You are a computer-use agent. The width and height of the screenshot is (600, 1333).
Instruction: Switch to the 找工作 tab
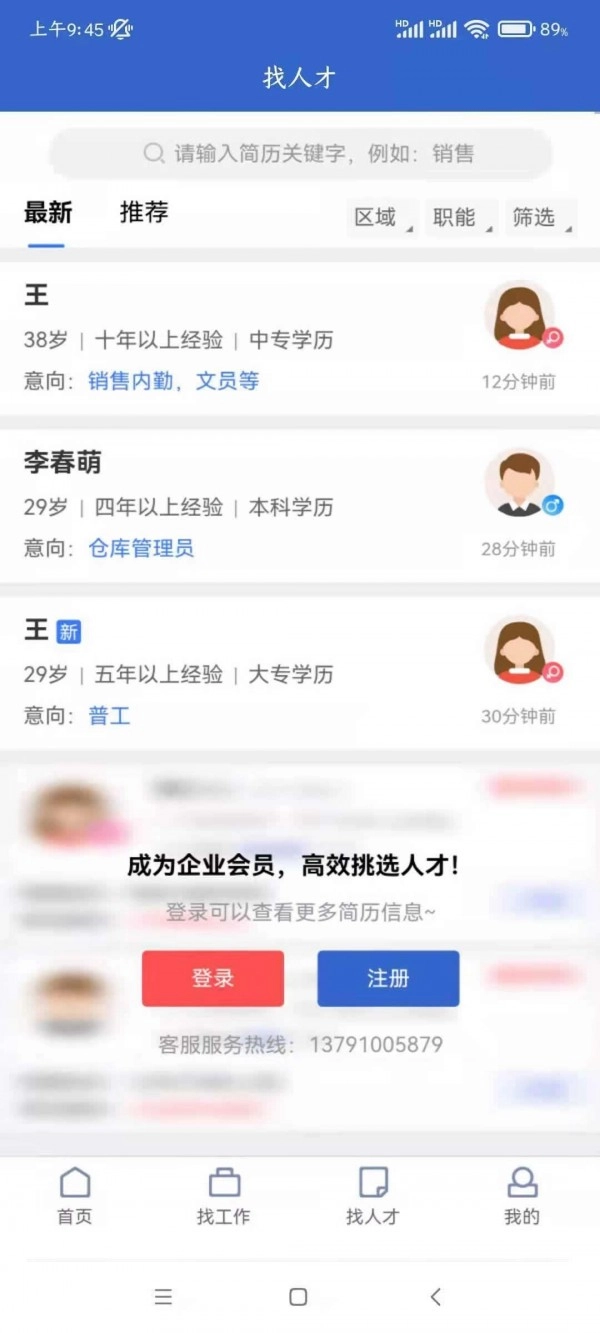pyautogui.click(x=224, y=1195)
